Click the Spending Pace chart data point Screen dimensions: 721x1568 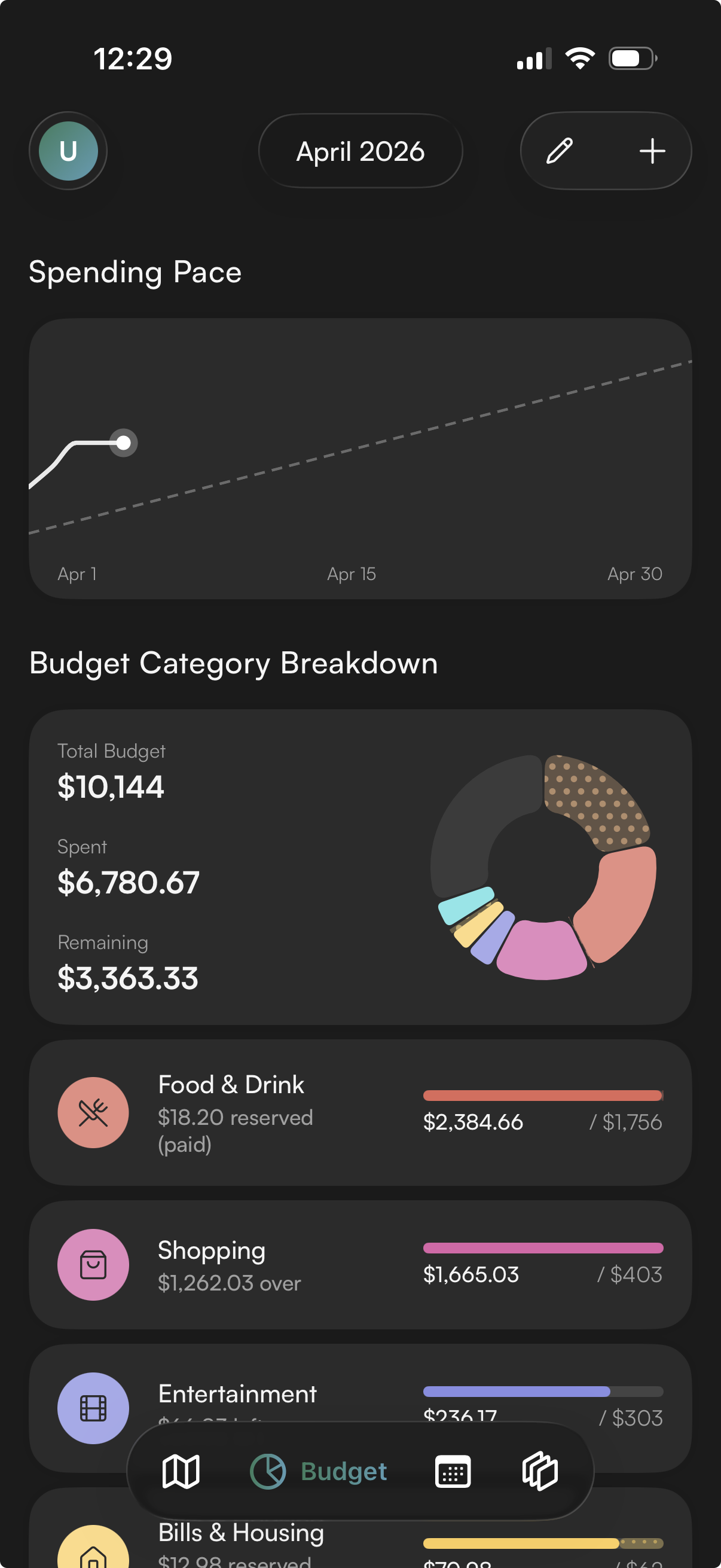click(x=124, y=443)
